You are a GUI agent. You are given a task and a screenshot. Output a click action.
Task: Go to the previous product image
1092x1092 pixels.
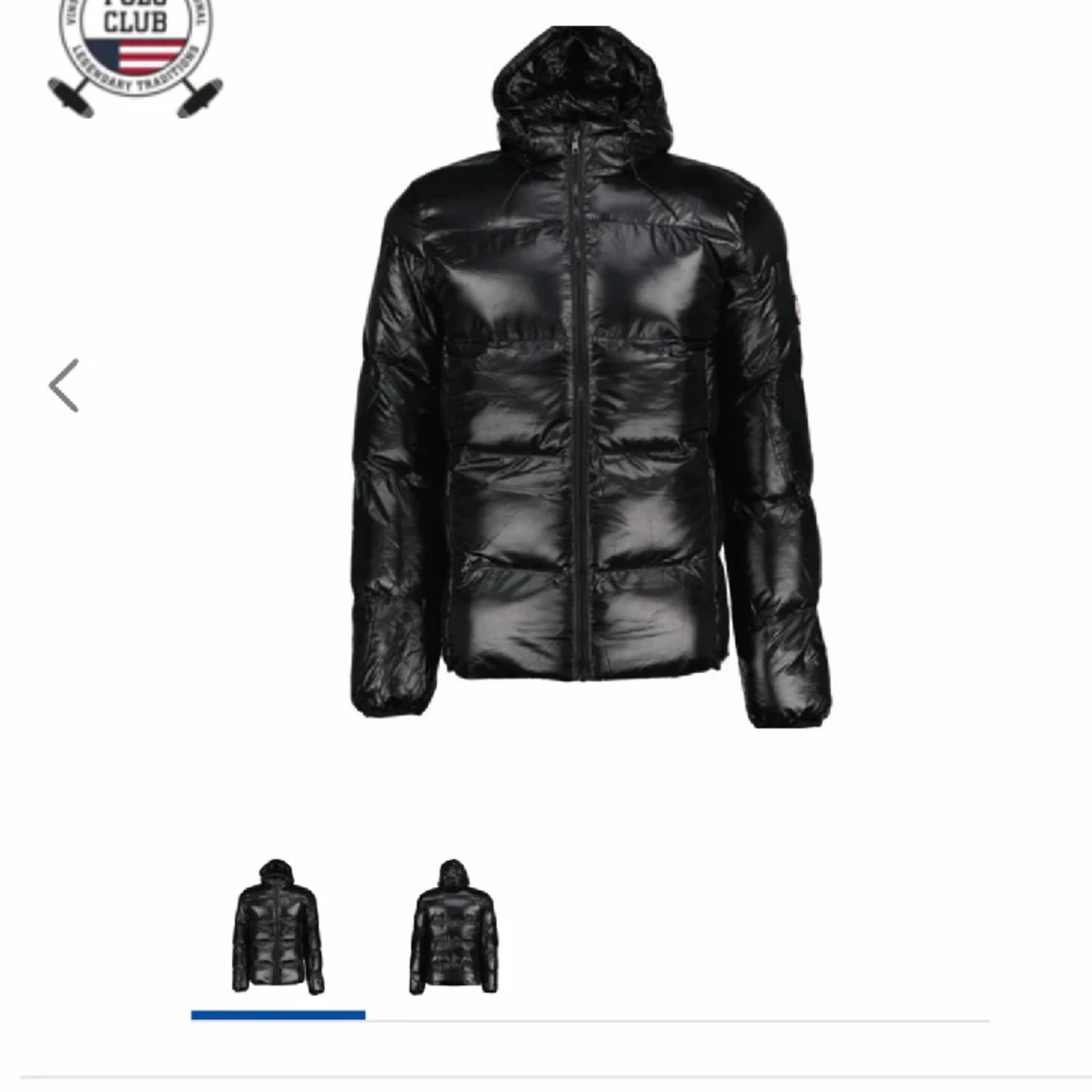click(64, 385)
